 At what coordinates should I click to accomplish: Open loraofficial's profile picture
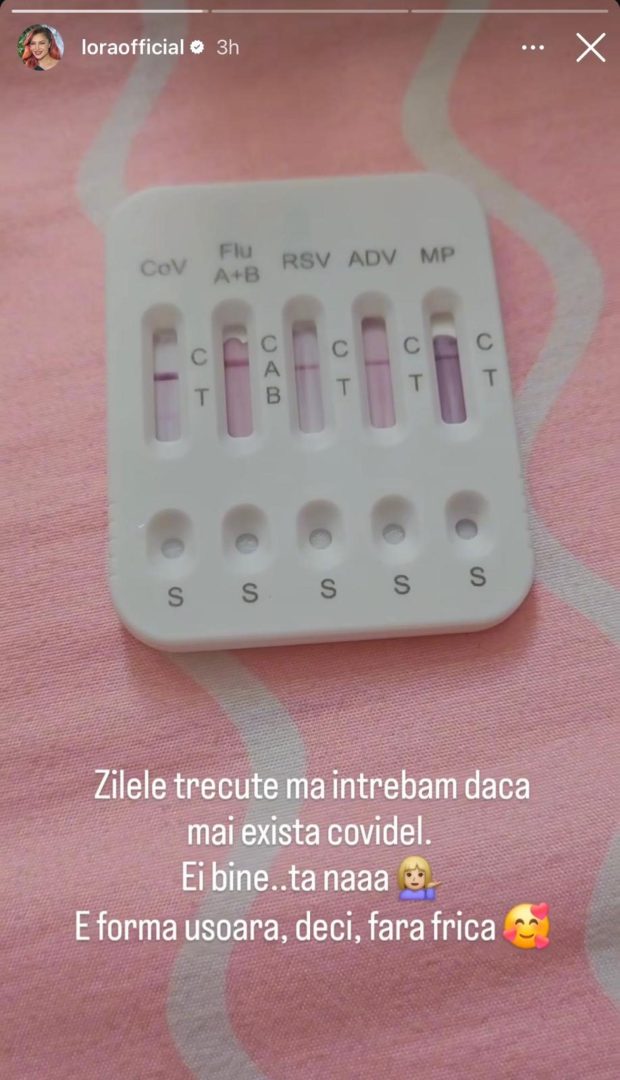point(40,47)
